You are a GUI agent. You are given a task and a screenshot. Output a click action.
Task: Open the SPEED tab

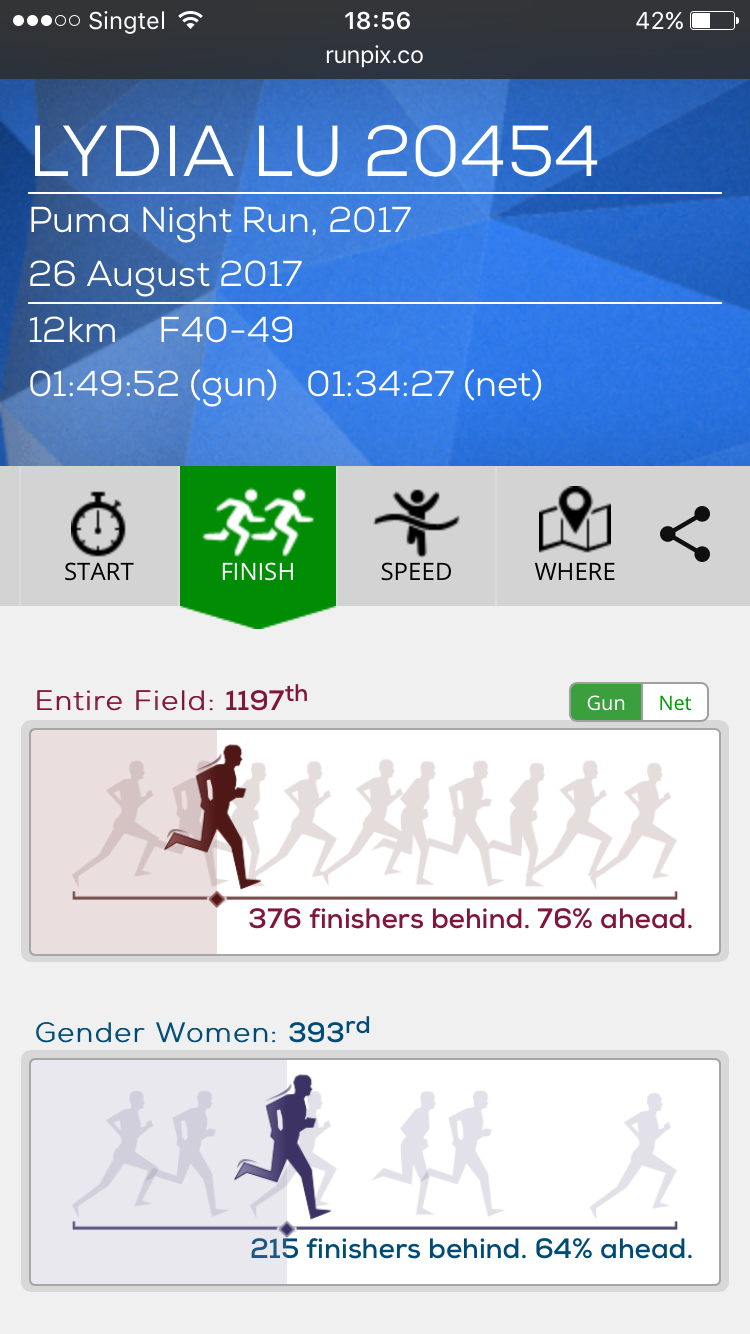tap(416, 536)
